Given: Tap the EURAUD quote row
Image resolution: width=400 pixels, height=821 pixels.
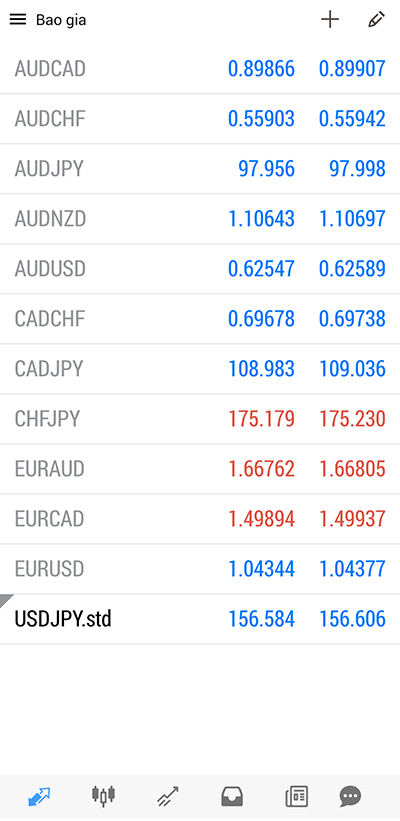Looking at the screenshot, I should (x=200, y=469).
